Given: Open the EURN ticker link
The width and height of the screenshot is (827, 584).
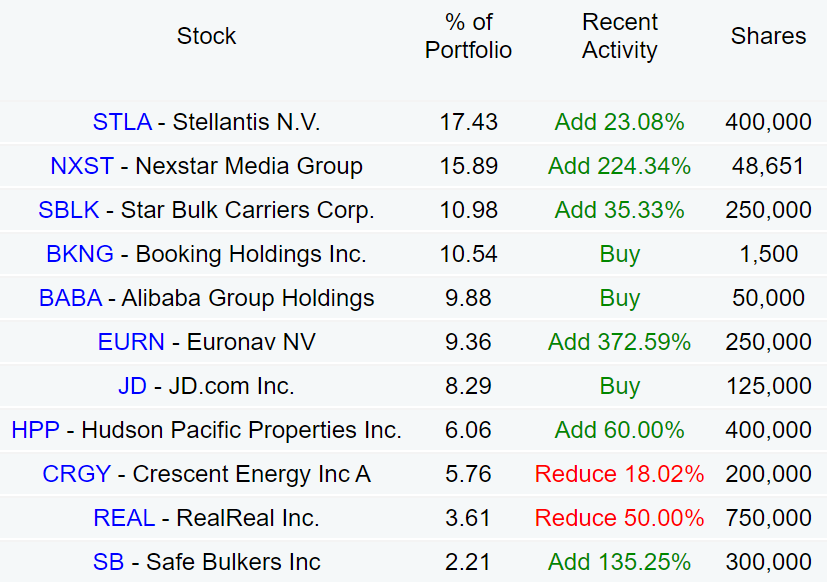Looking at the screenshot, I should (131, 342).
